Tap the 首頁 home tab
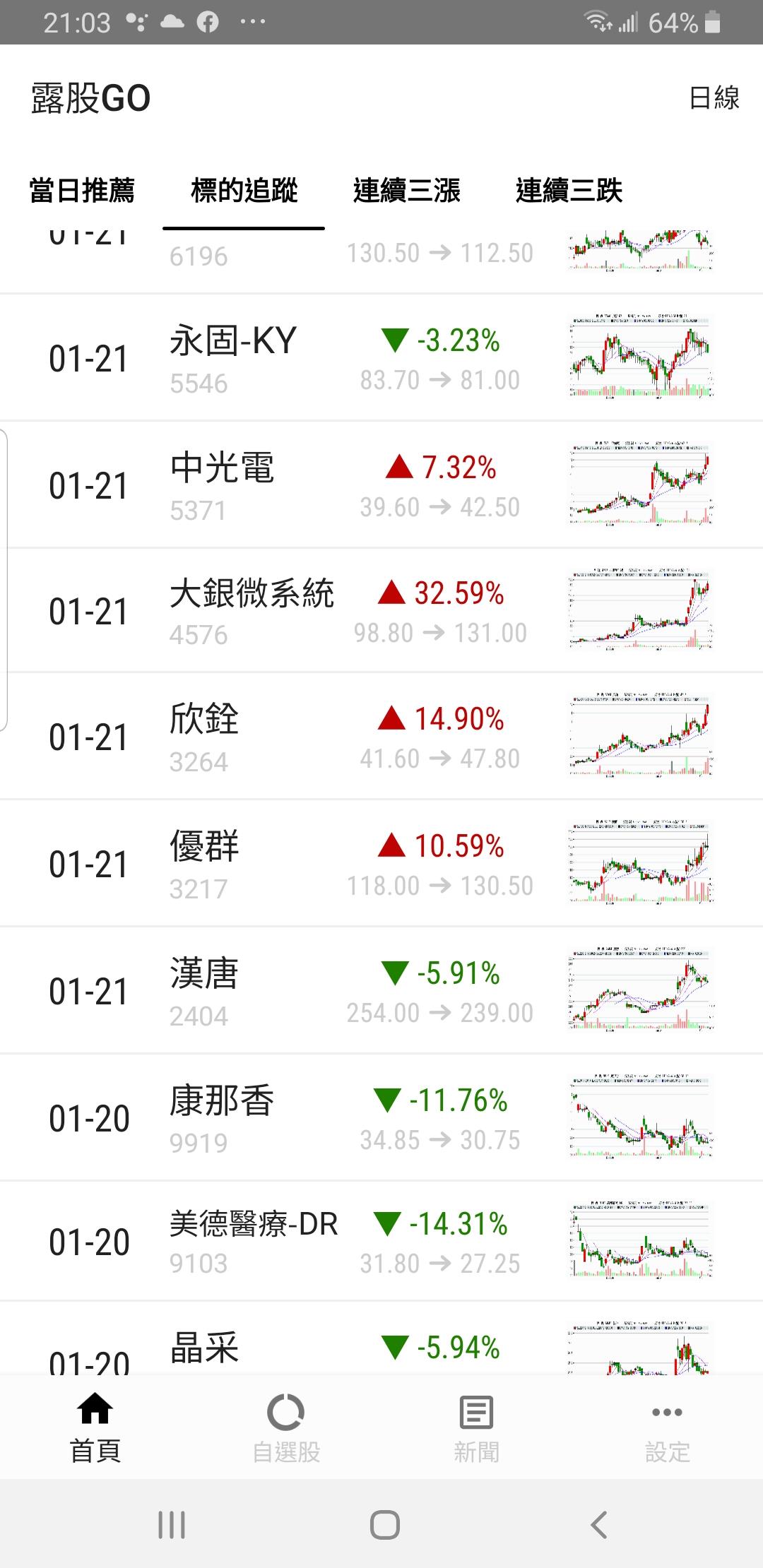 click(x=95, y=1428)
